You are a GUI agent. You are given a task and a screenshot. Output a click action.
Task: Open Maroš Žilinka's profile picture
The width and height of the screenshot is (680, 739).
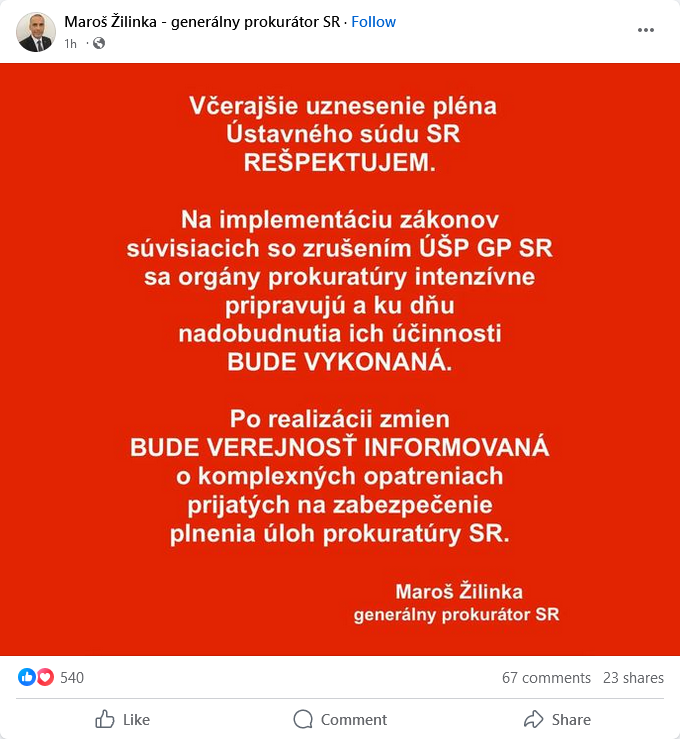[x=35, y=32]
